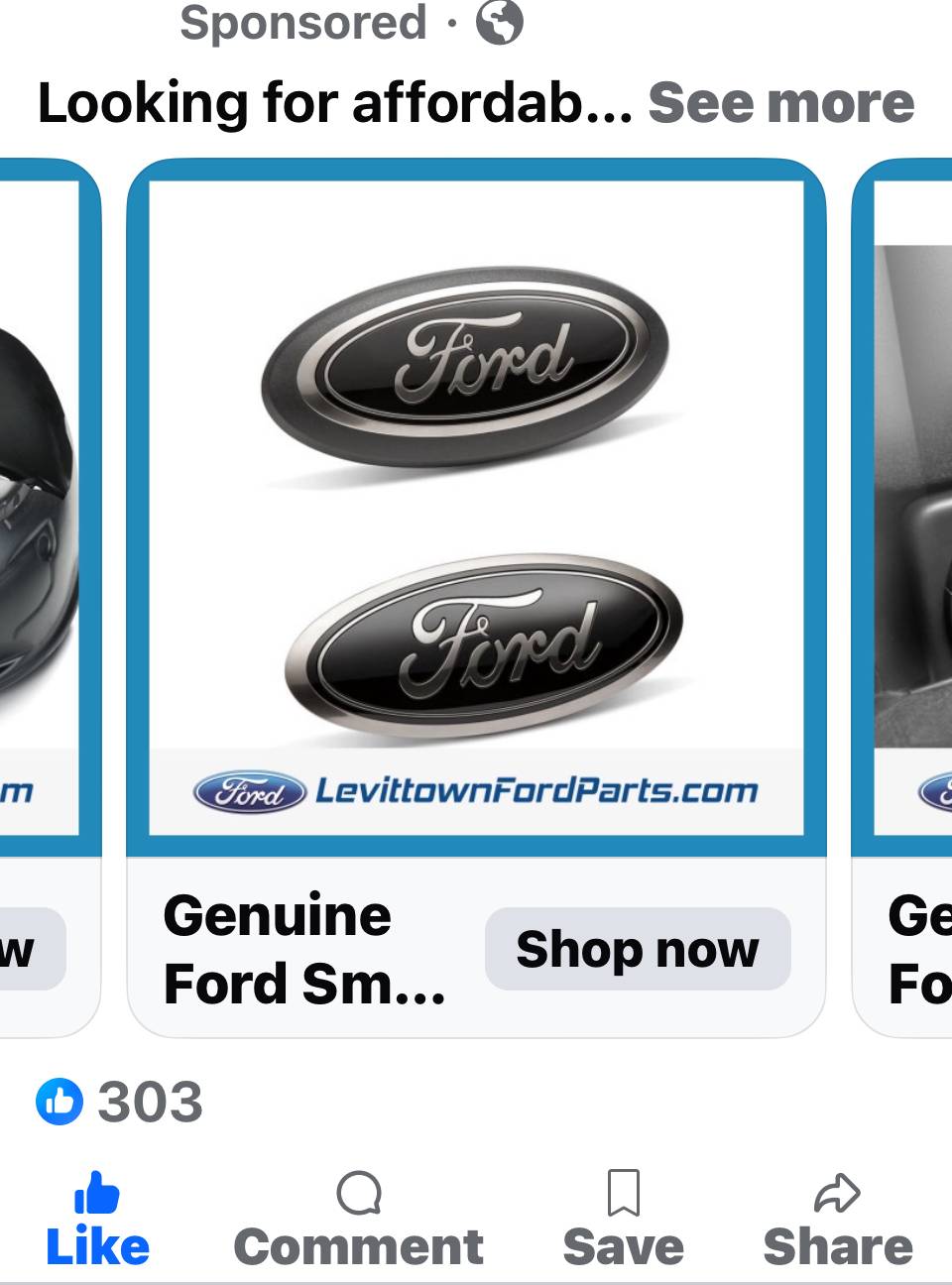View the 303 reactions list
This screenshot has height=1285, width=952.
pyautogui.click(x=121, y=1102)
